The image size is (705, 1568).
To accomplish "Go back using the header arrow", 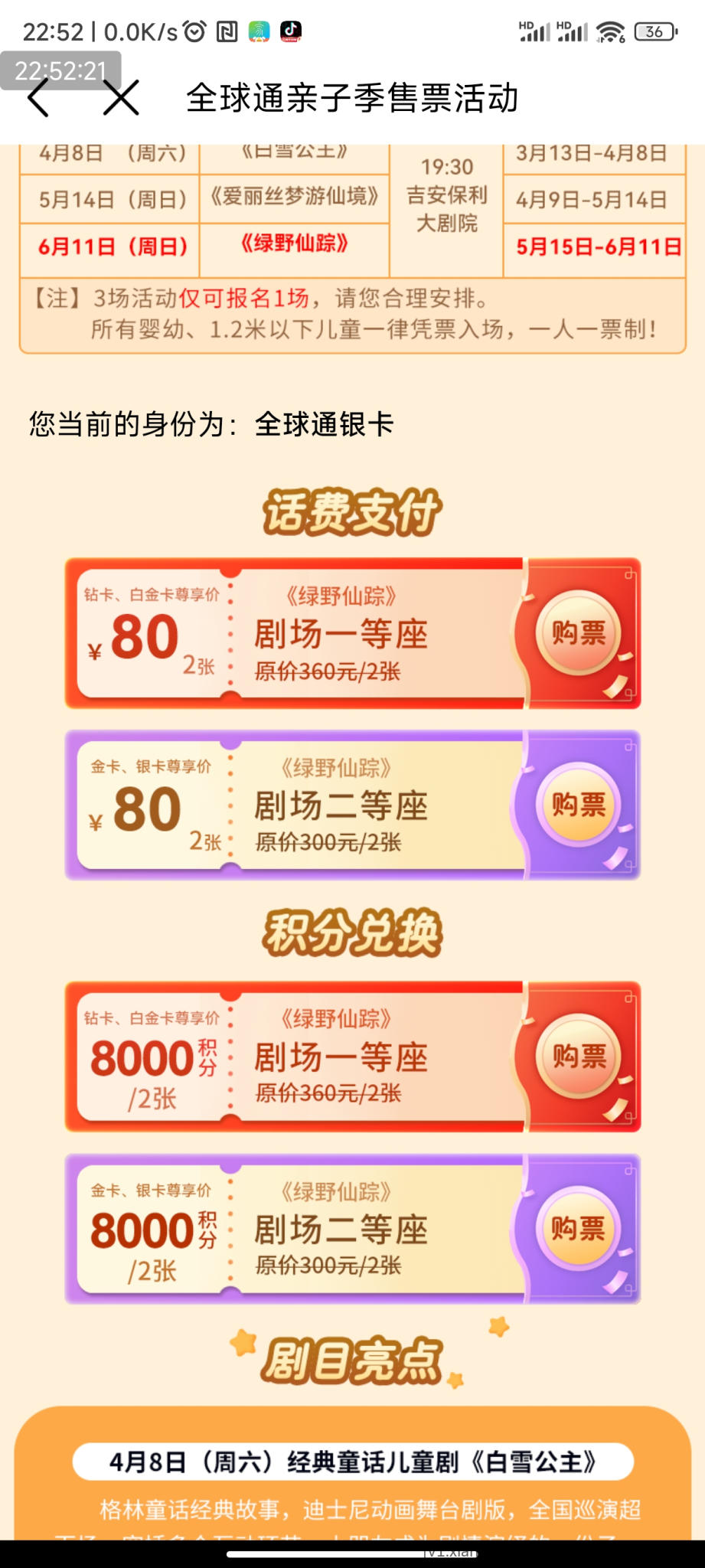I will (x=38, y=98).
